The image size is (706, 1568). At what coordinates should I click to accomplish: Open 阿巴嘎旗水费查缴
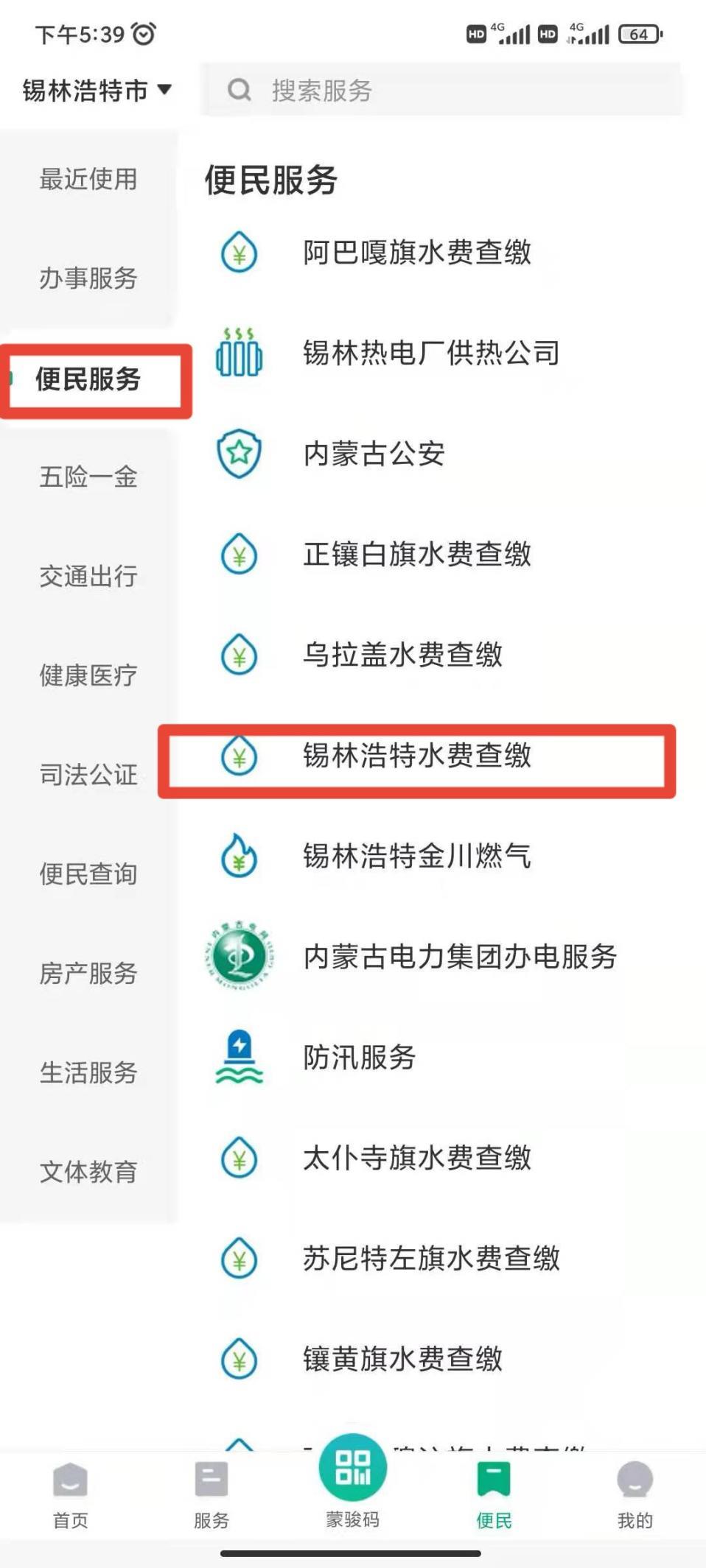[x=416, y=253]
